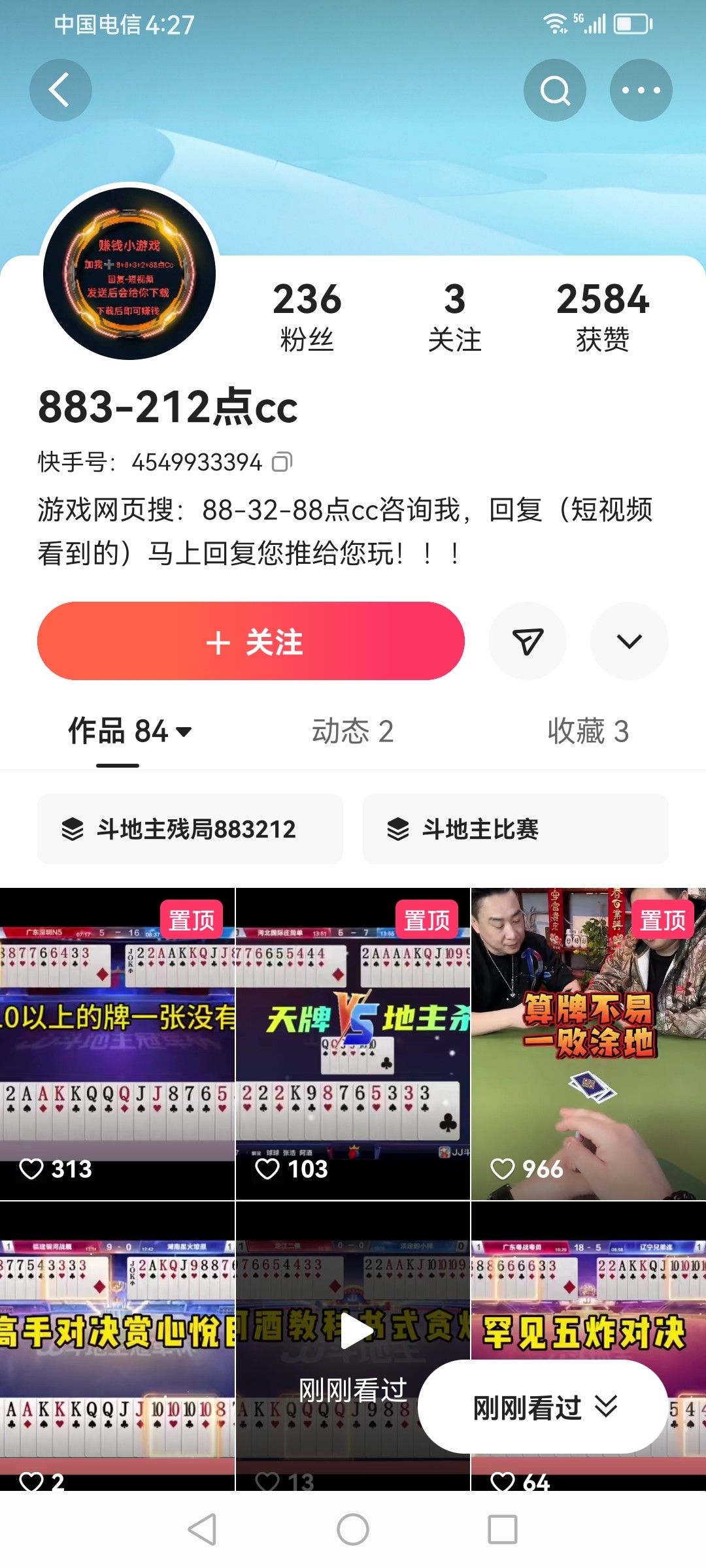Image resolution: width=706 pixels, height=1568 pixels.
Task: Switch to the 动态 2 tab
Action: pos(352,731)
